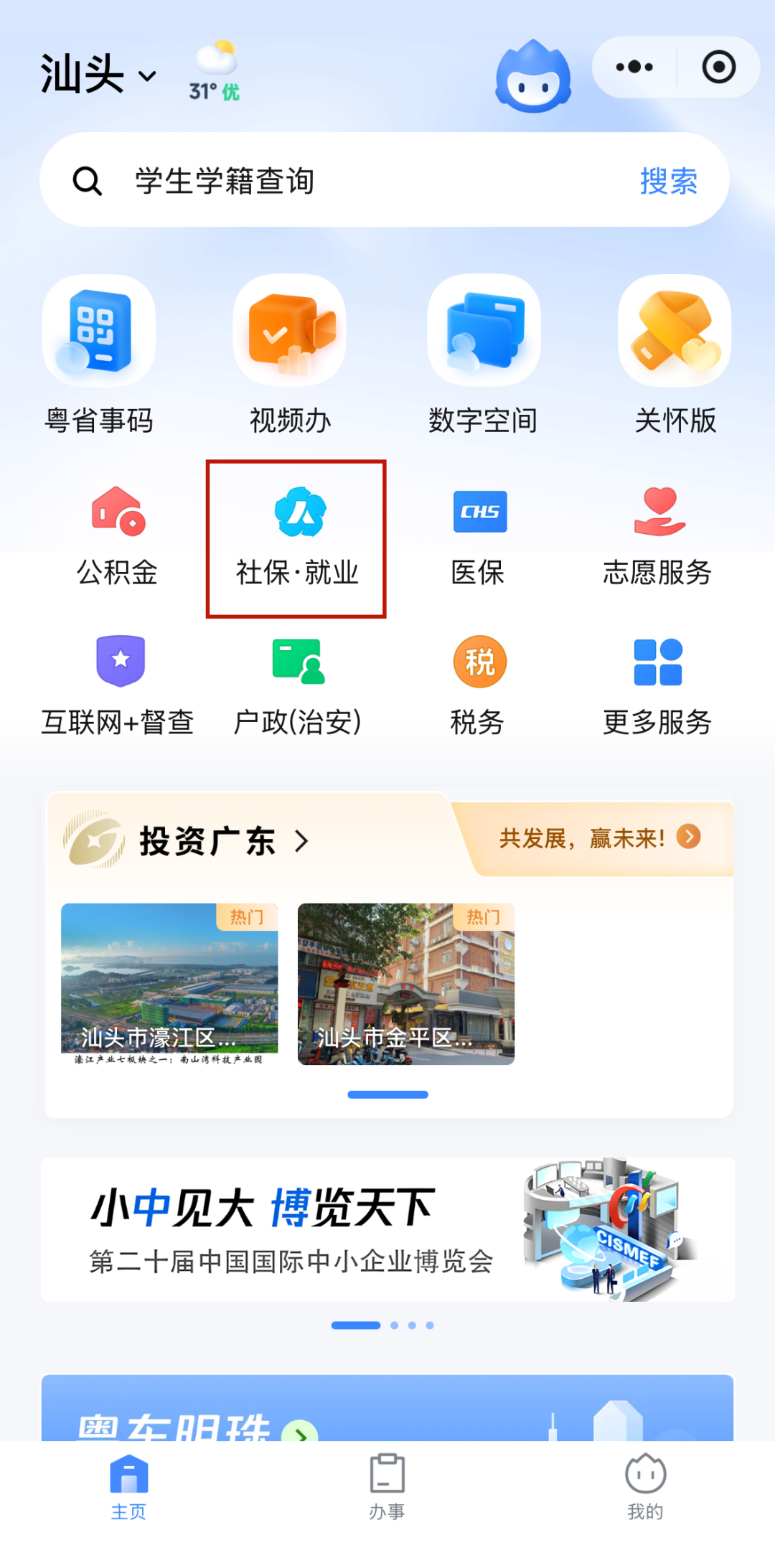This screenshot has width=775, height=1568.
Task: Open the 投资广东 section
Action: pos(223,840)
